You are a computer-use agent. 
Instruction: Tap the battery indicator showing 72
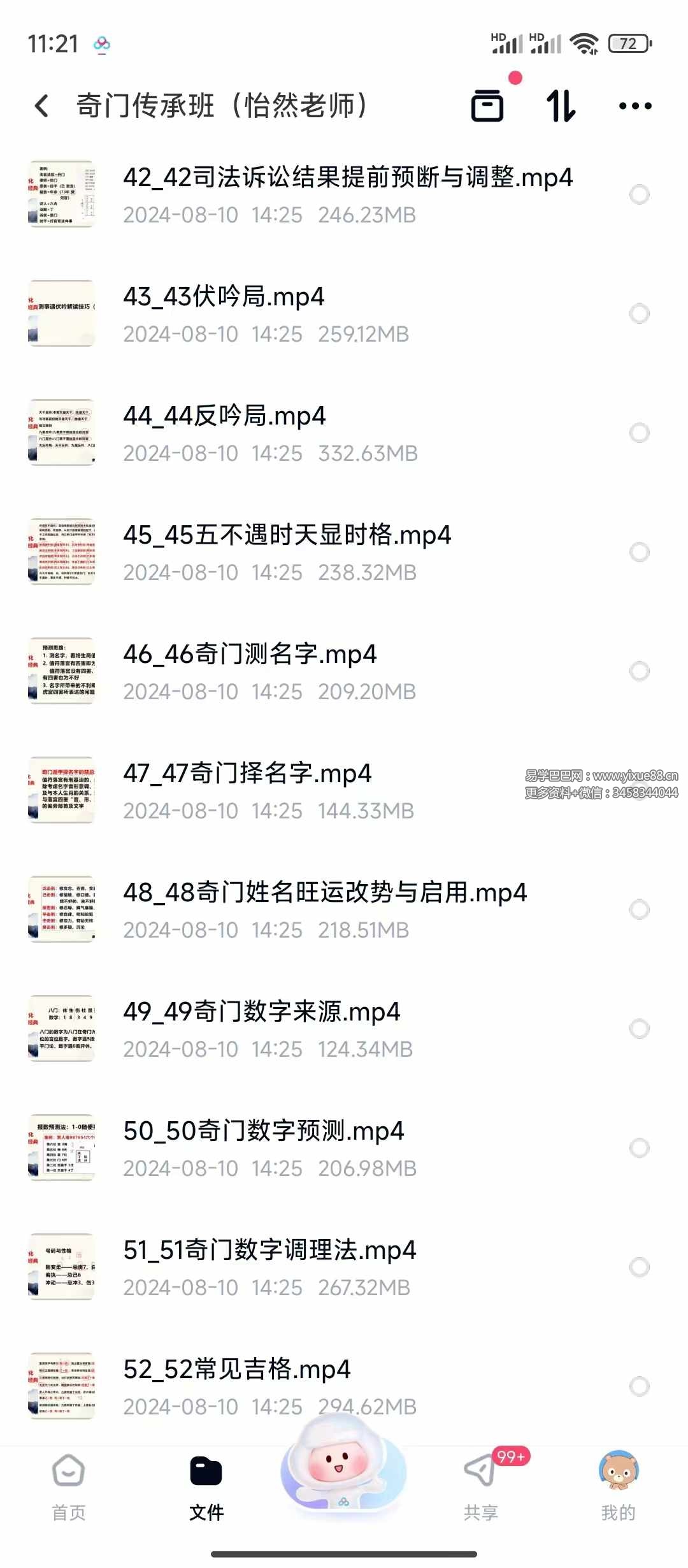pyautogui.click(x=627, y=43)
